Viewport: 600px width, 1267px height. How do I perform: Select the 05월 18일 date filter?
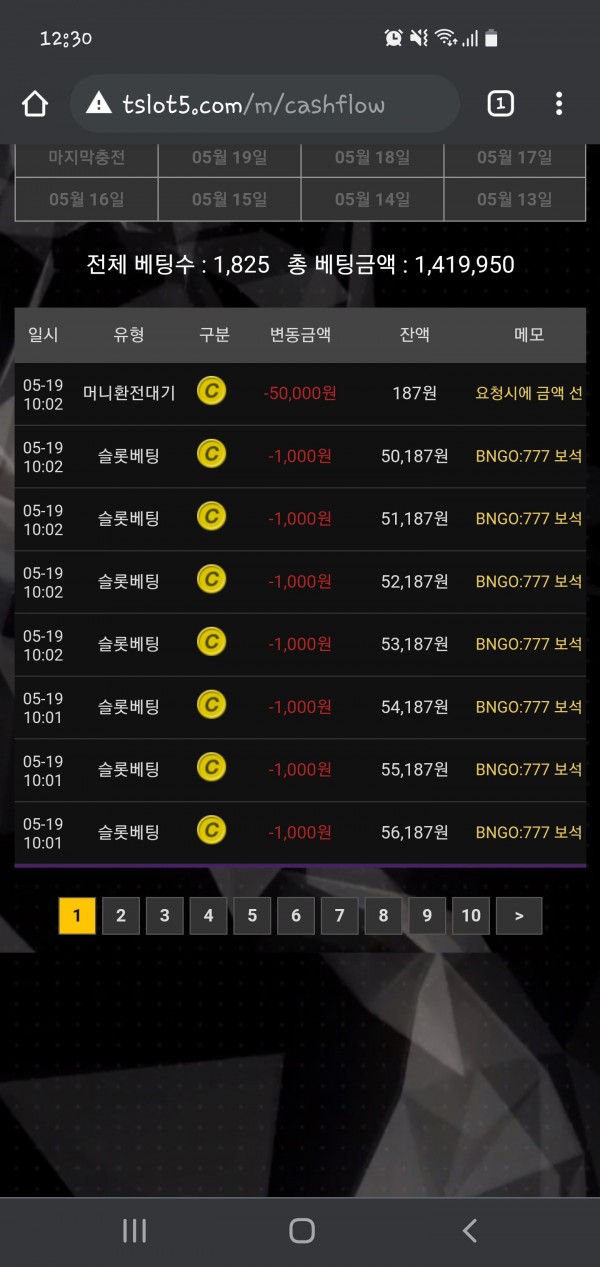click(x=372, y=157)
